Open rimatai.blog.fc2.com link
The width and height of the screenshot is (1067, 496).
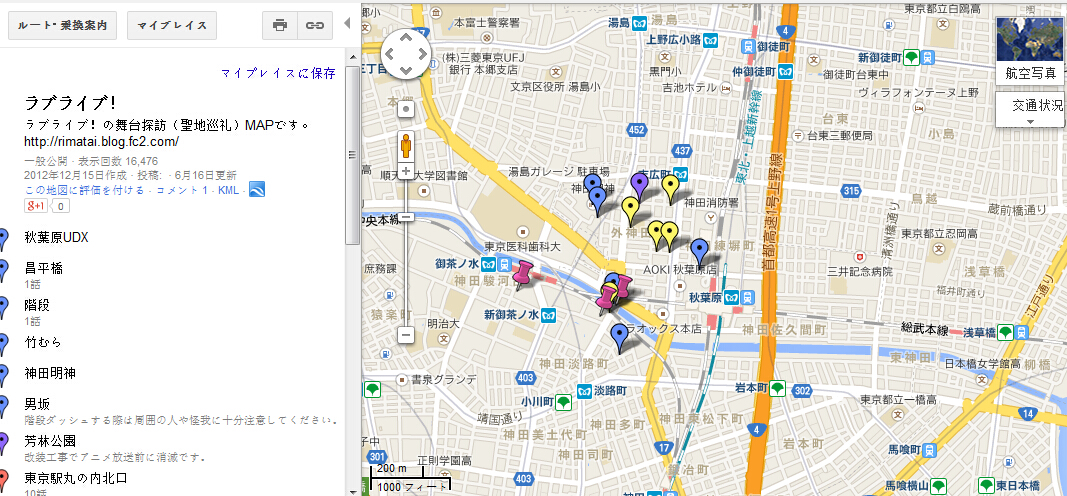[100, 141]
